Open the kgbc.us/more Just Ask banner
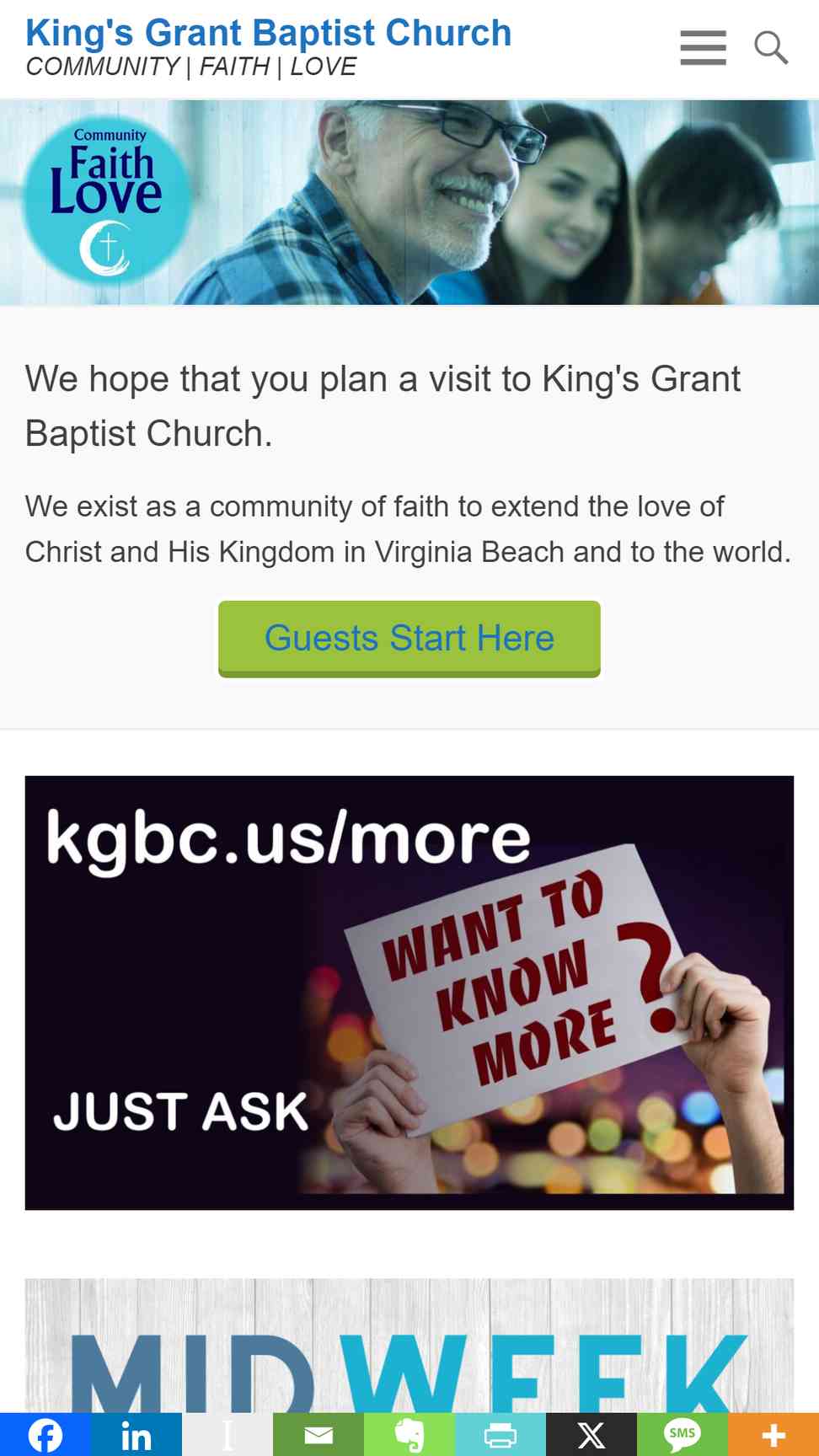Viewport: 819px width, 1456px height. (409, 993)
